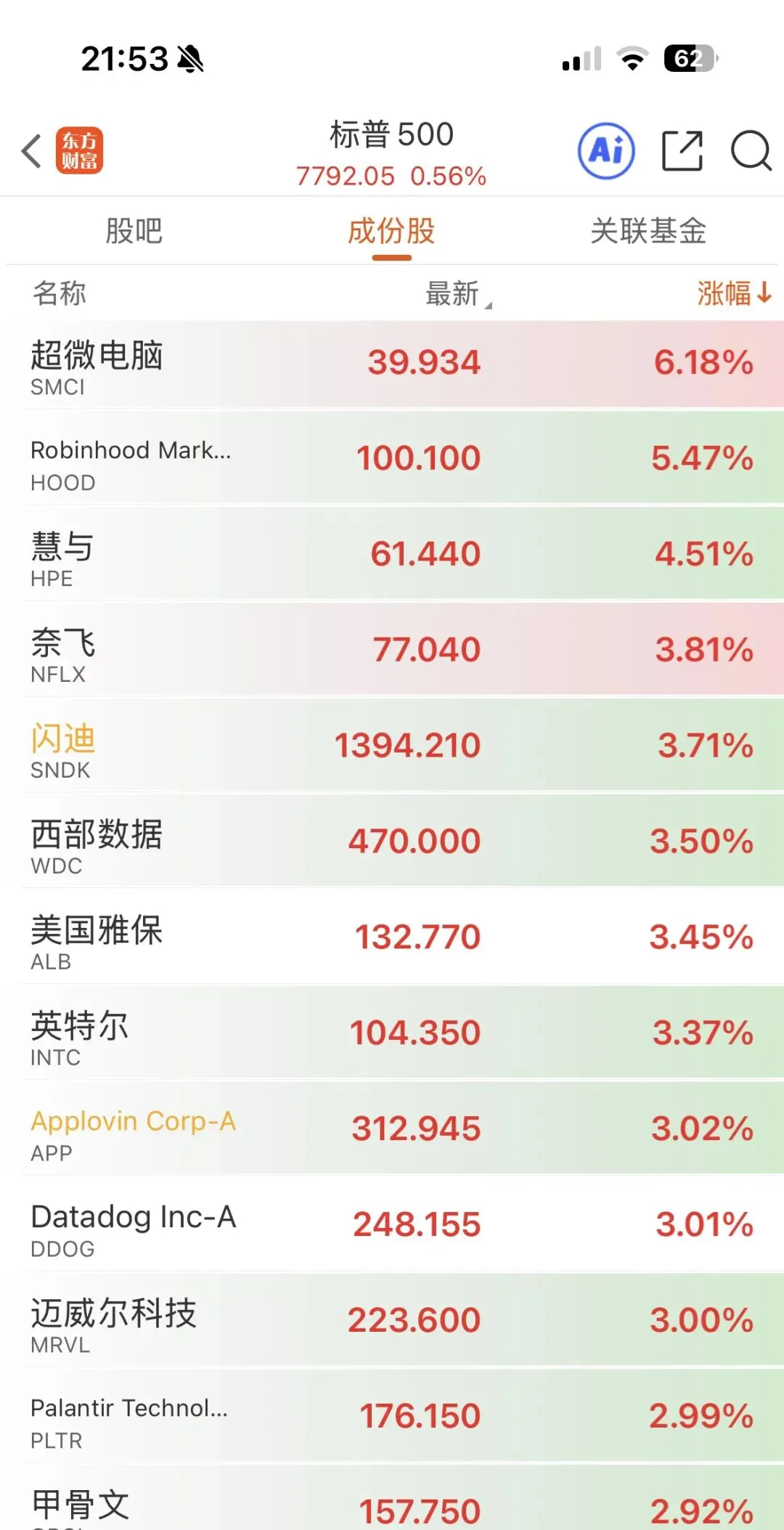Open the search magnifier icon
This screenshot has height=1530, width=784.
(751, 151)
